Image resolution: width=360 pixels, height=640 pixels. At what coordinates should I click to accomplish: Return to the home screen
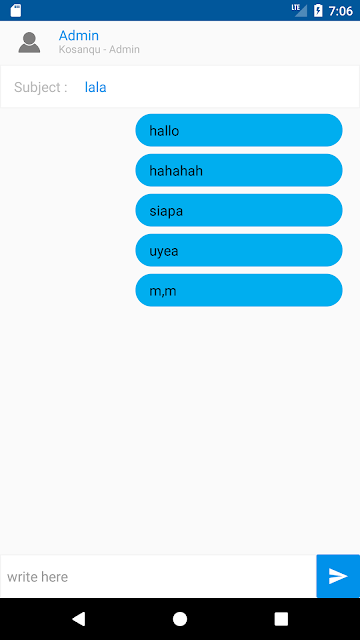180,619
